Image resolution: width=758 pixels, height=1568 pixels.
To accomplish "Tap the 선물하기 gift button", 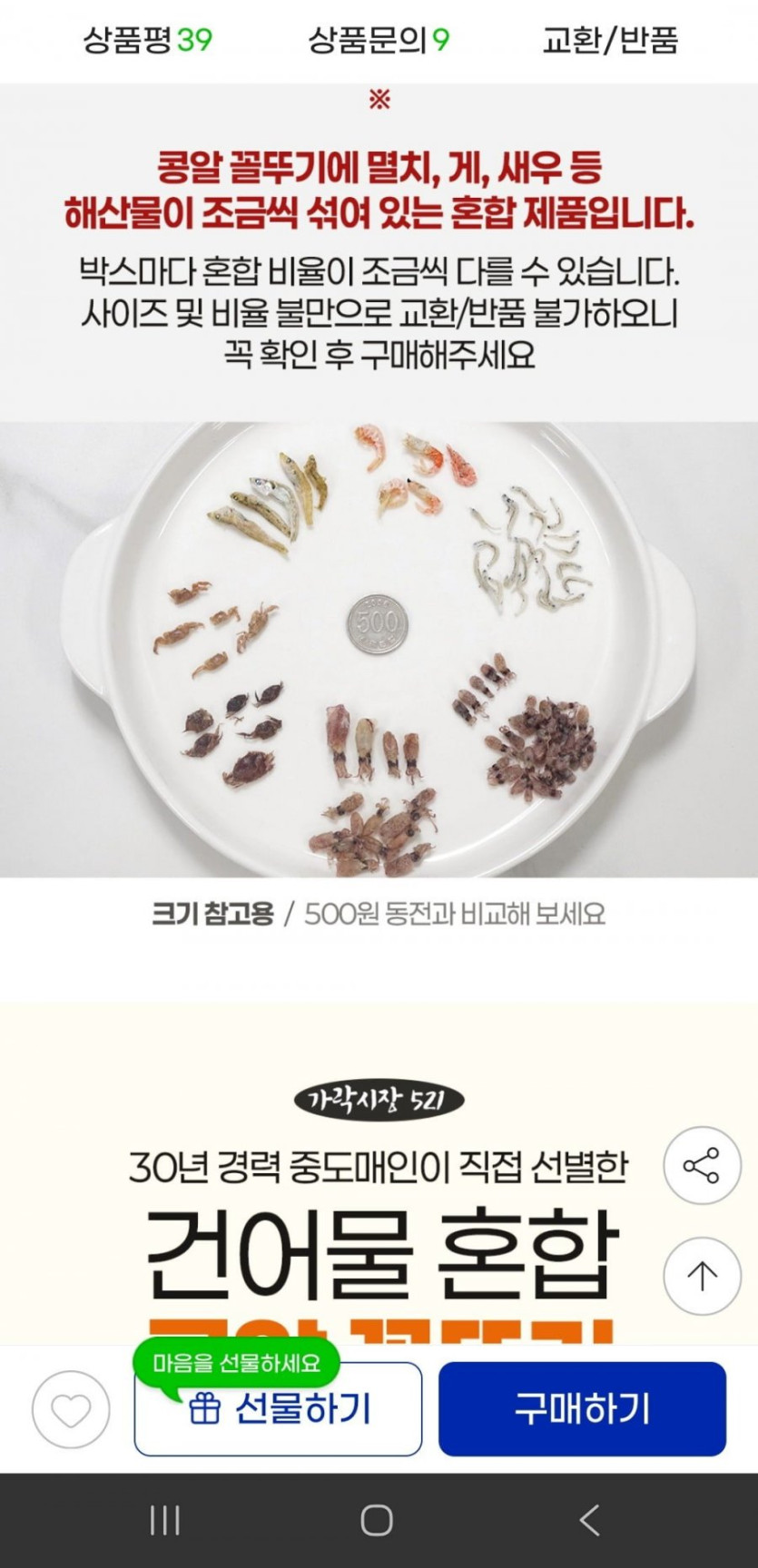I will coord(278,1409).
